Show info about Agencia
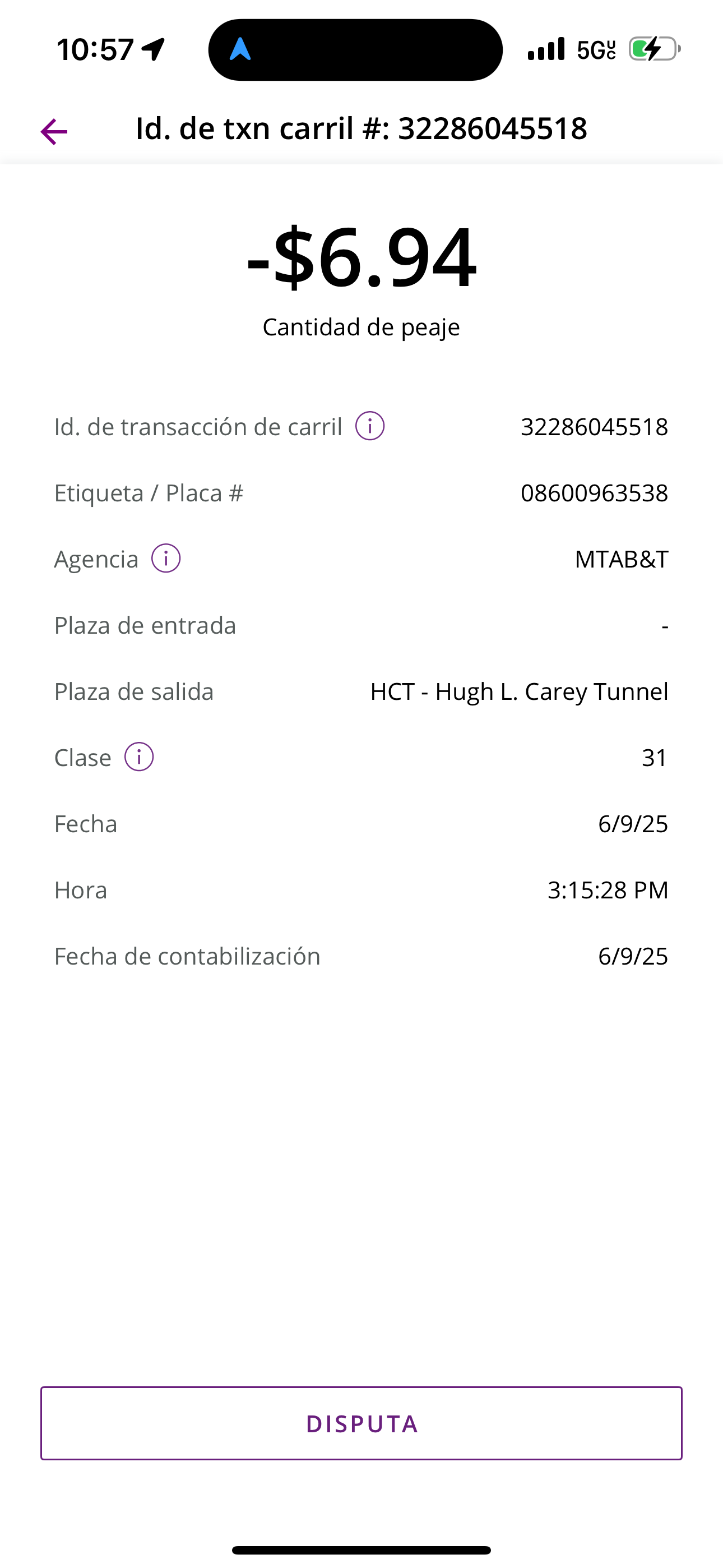Image resolution: width=723 pixels, height=1568 pixels. [165, 558]
